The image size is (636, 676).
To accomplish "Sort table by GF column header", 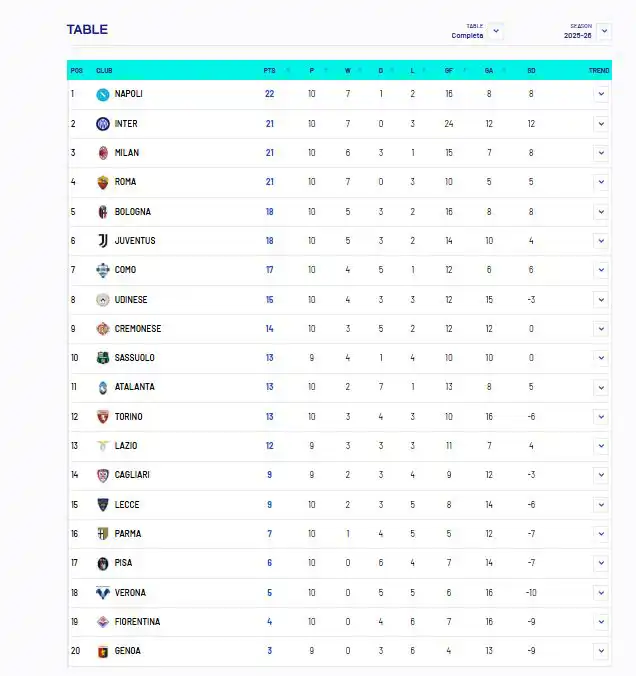I will pos(449,71).
